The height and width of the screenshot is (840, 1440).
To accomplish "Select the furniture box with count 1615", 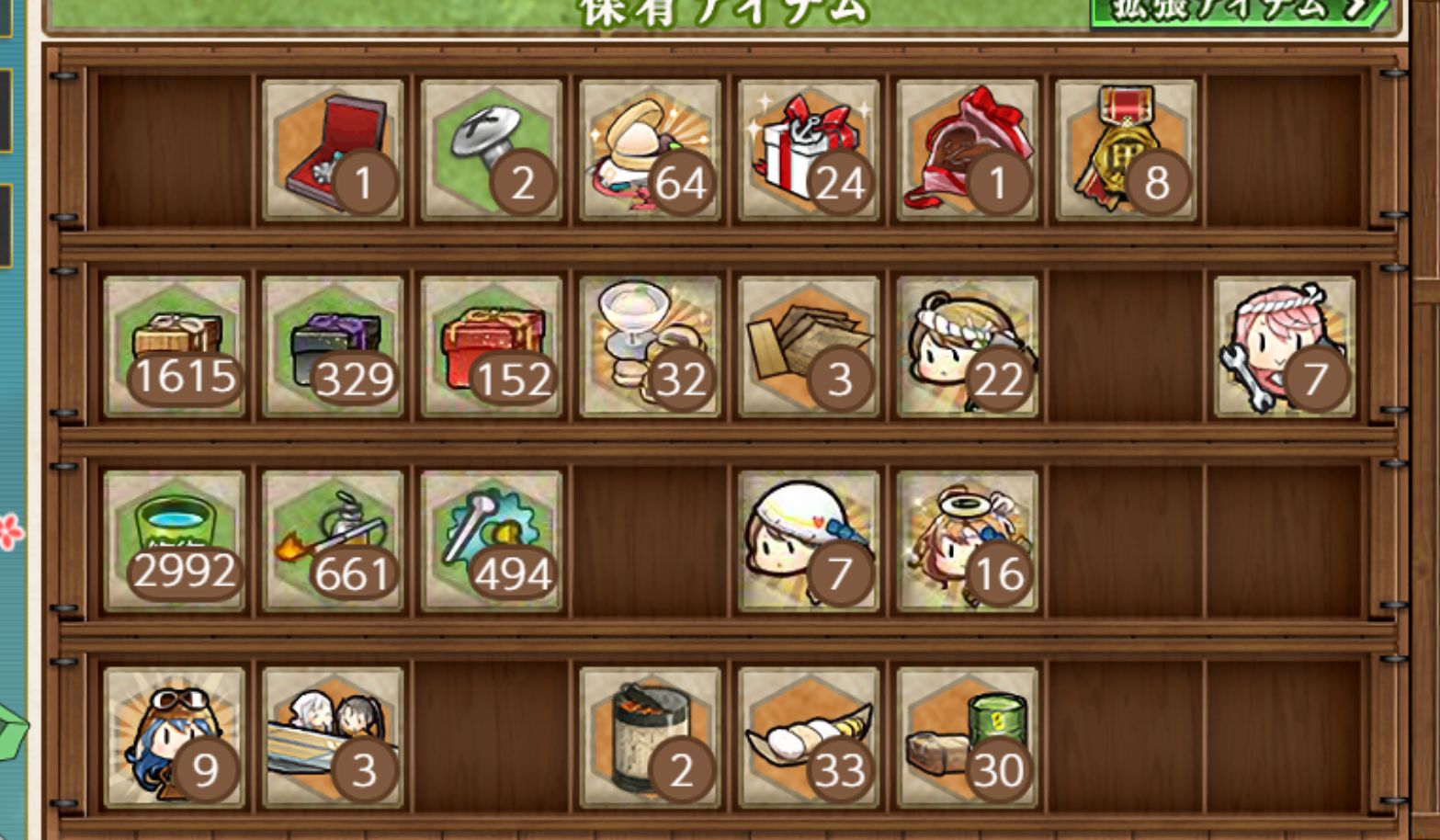I will coord(175,346).
